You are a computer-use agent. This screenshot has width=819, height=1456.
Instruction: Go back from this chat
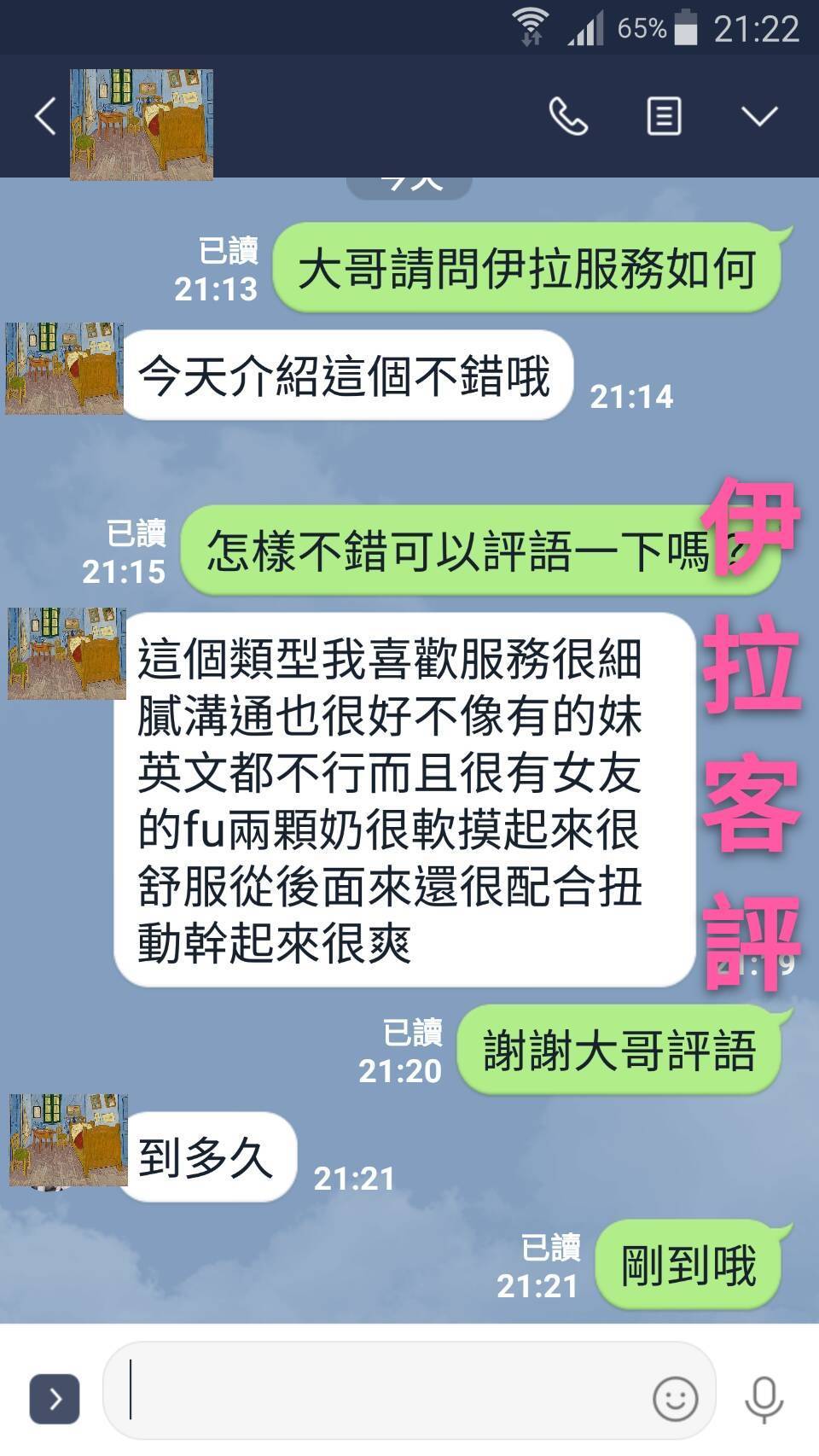coord(44,116)
